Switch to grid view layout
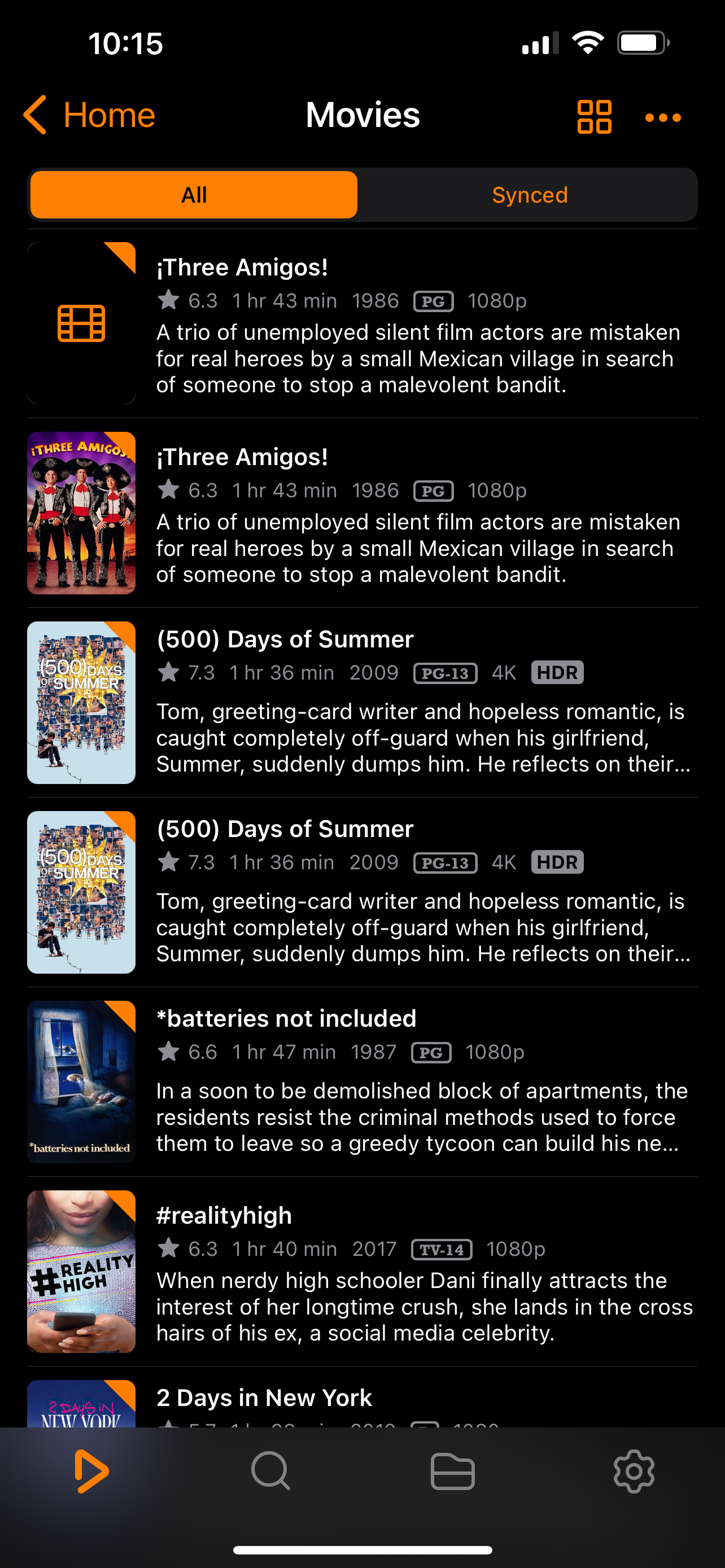725x1568 pixels. [x=594, y=117]
